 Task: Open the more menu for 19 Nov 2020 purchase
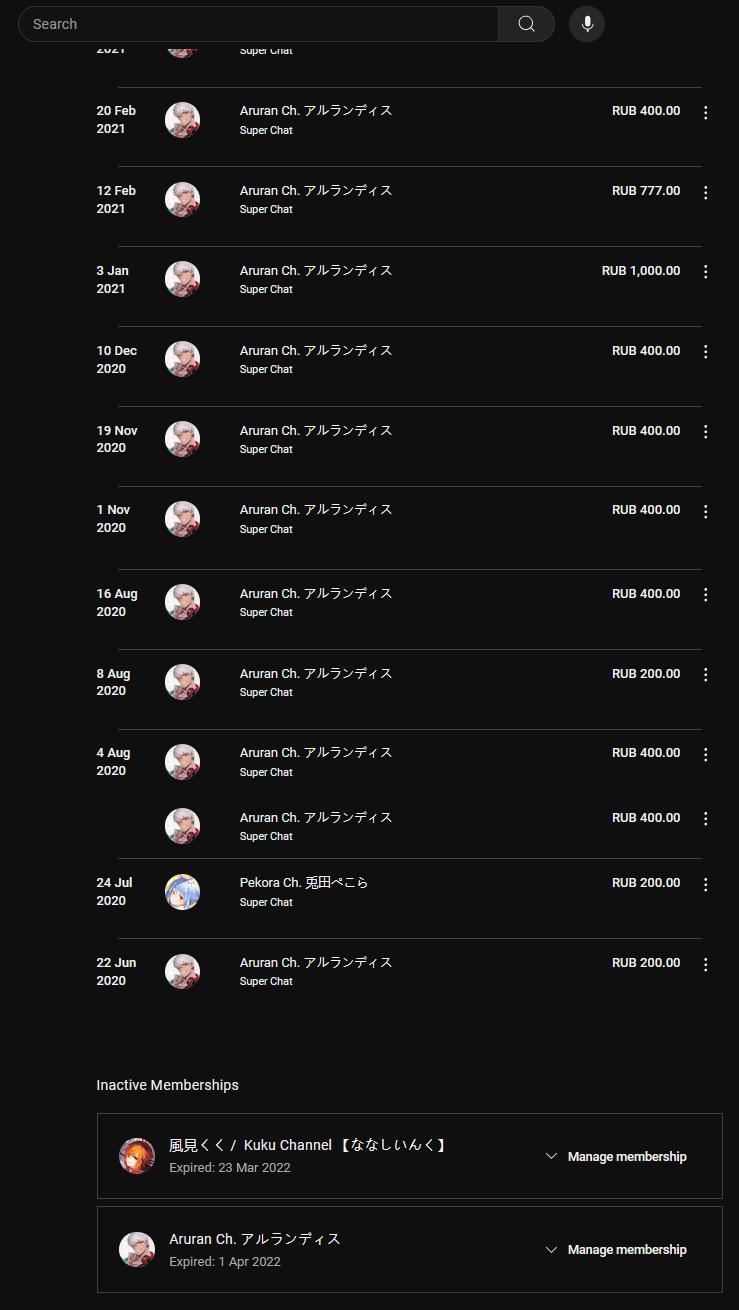pos(705,432)
